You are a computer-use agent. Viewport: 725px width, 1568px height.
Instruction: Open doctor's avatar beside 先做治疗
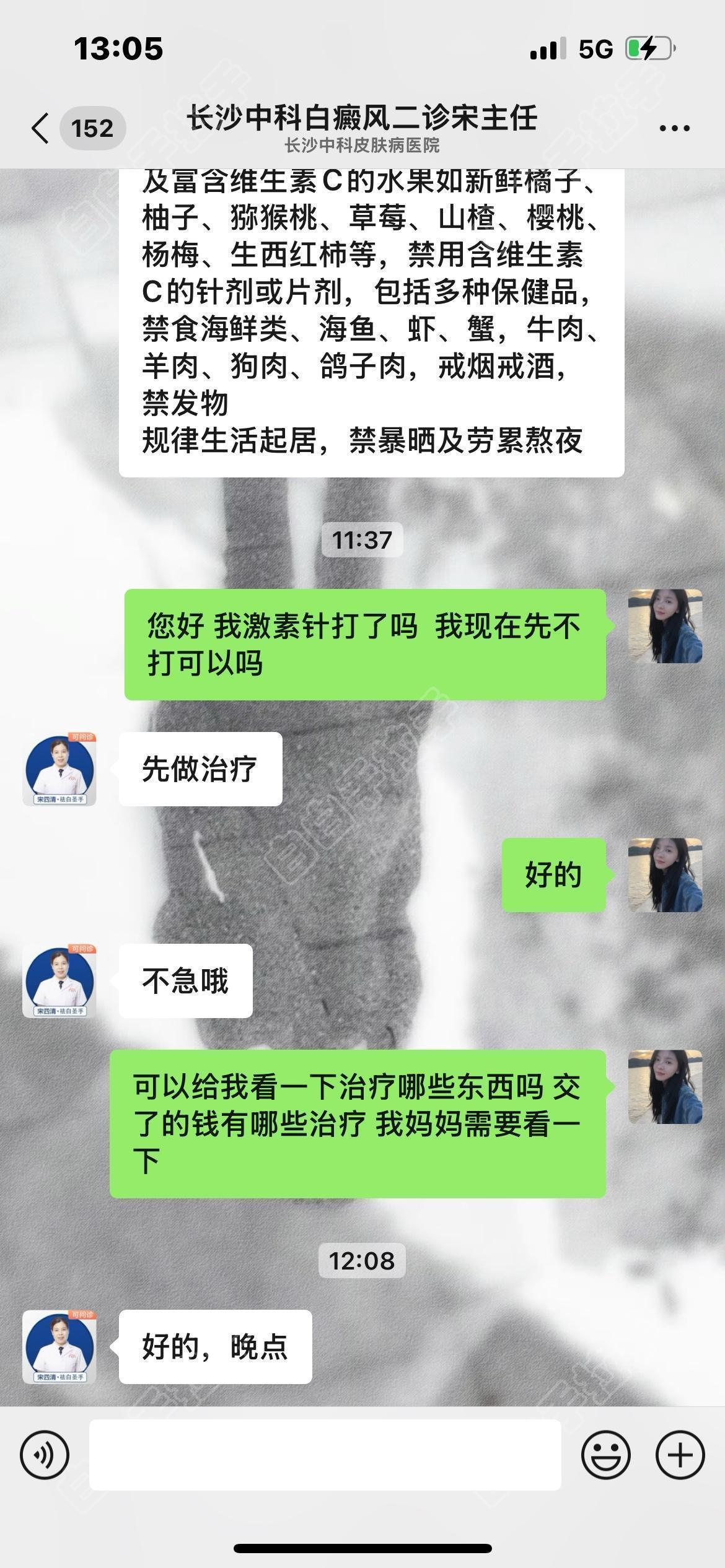pyautogui.click(x=59, y=769)
